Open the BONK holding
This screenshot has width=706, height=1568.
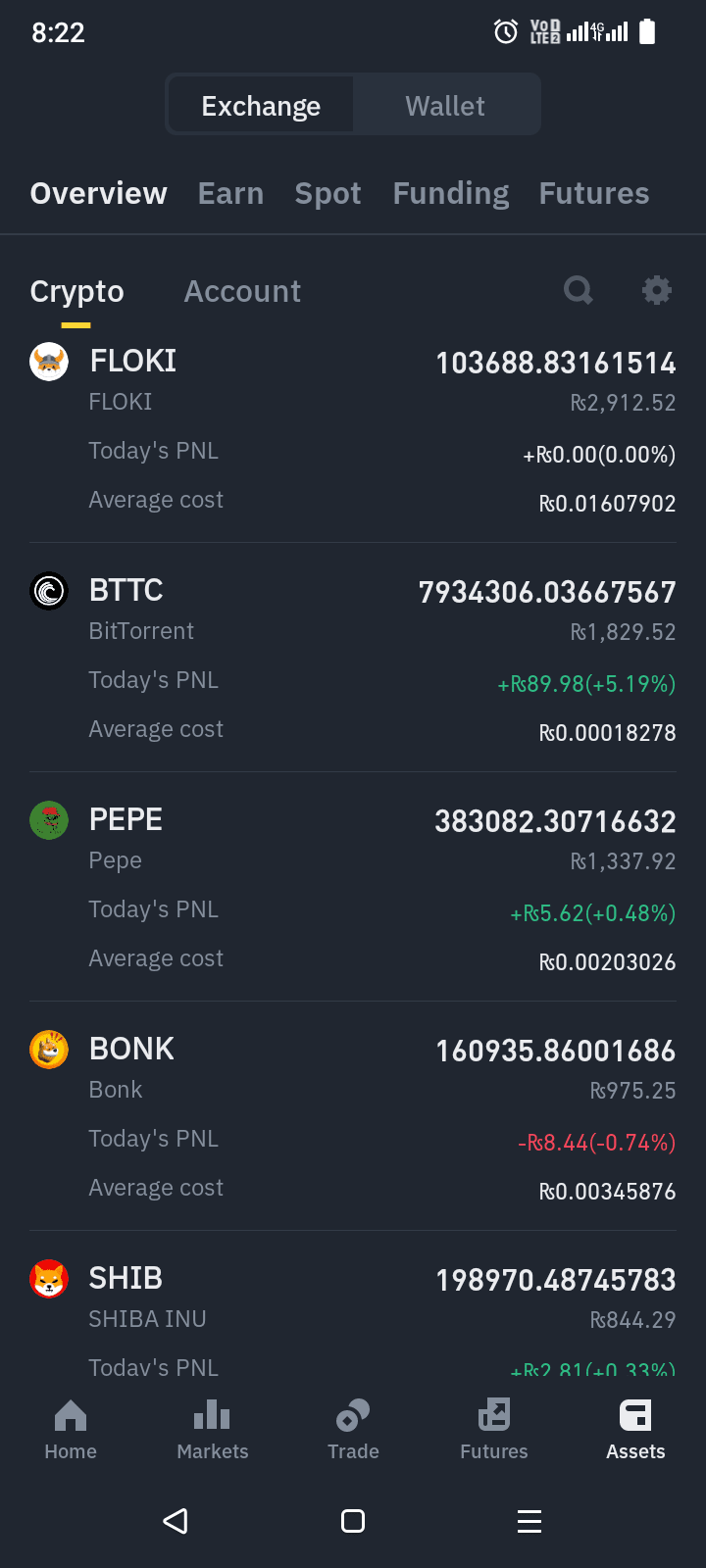[x=353, y=1117]
